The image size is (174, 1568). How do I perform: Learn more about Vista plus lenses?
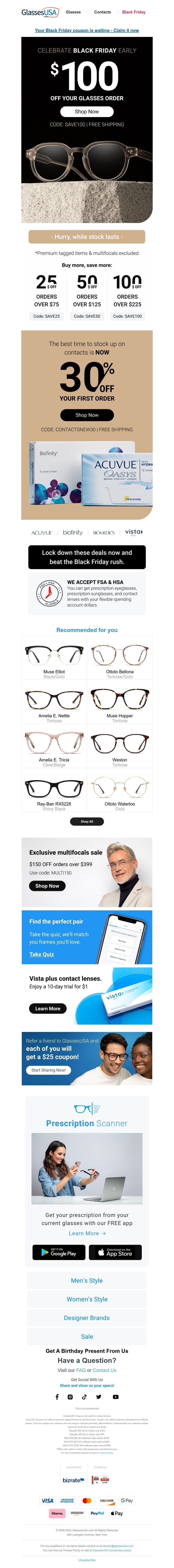click(47, 1008)
